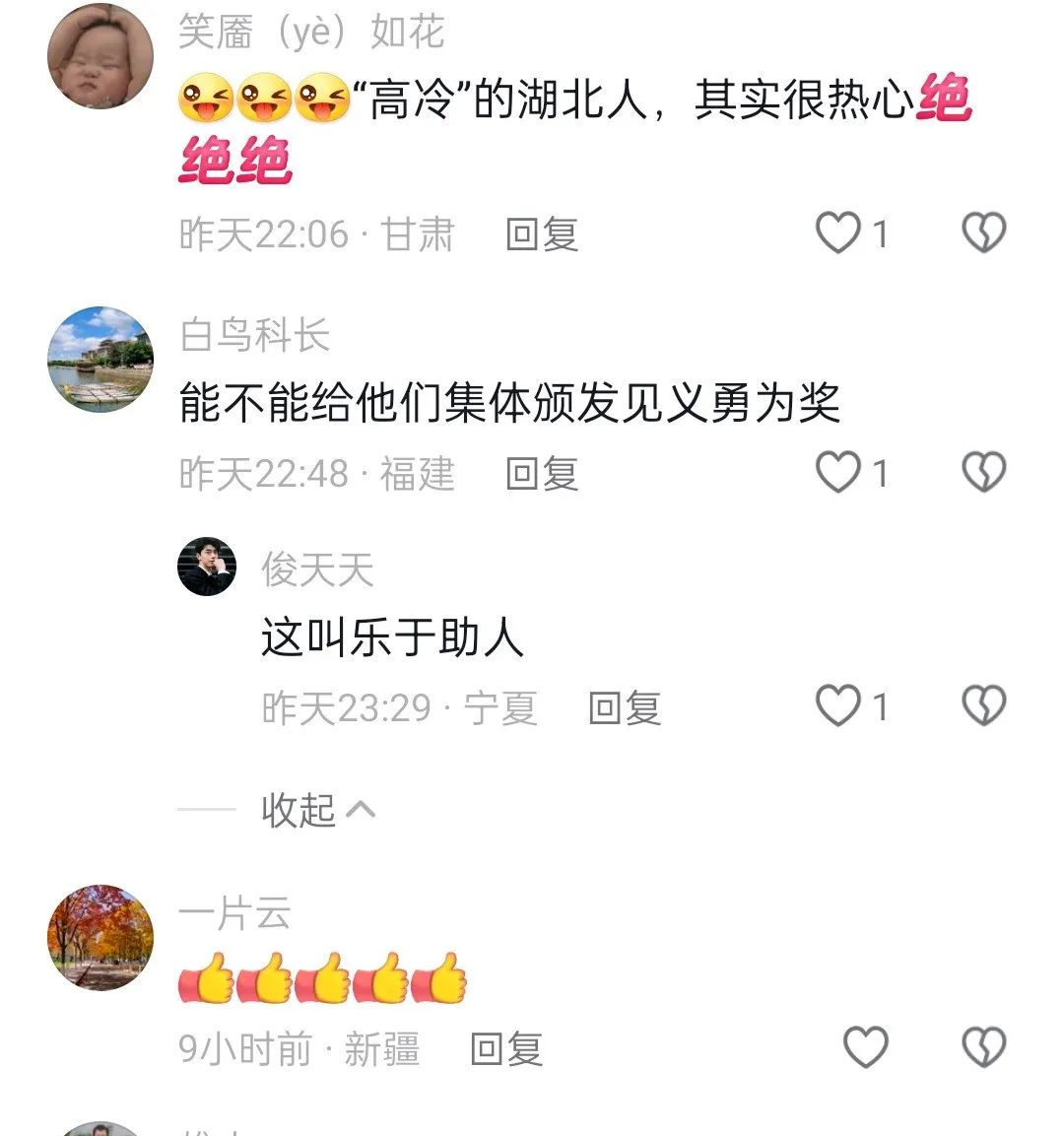Dislike 白鸟科长's comment

[983, 472]
